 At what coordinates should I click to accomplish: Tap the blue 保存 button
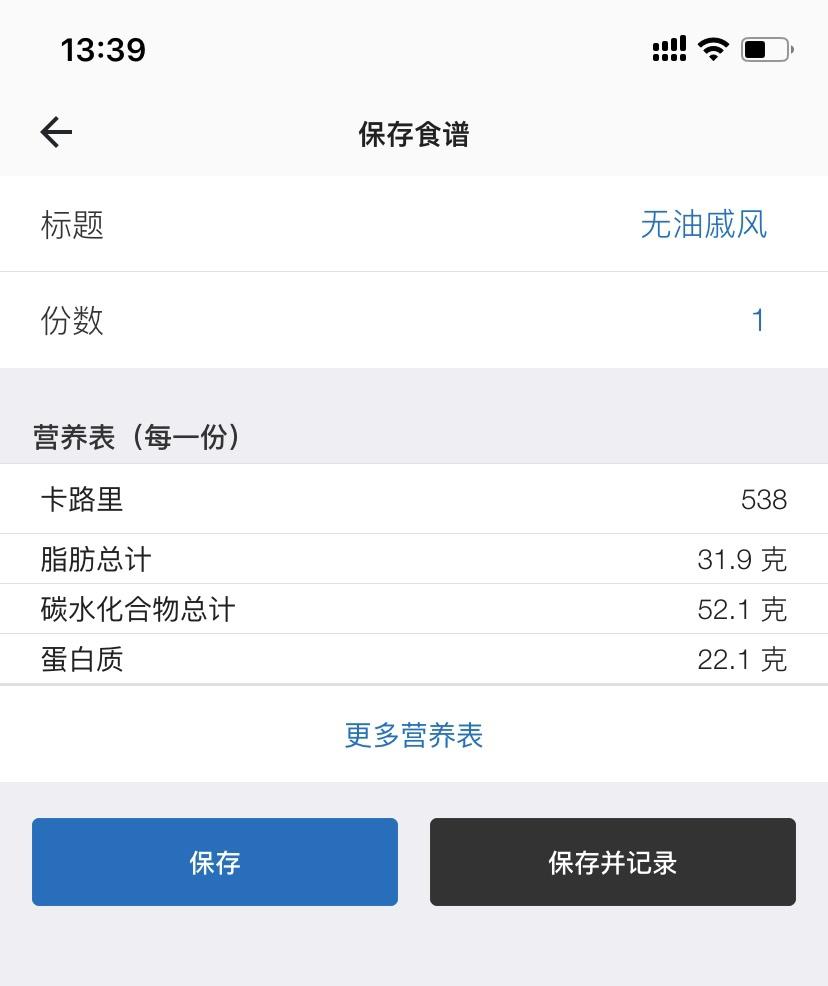pyautogui.click(x=215, y=862)
